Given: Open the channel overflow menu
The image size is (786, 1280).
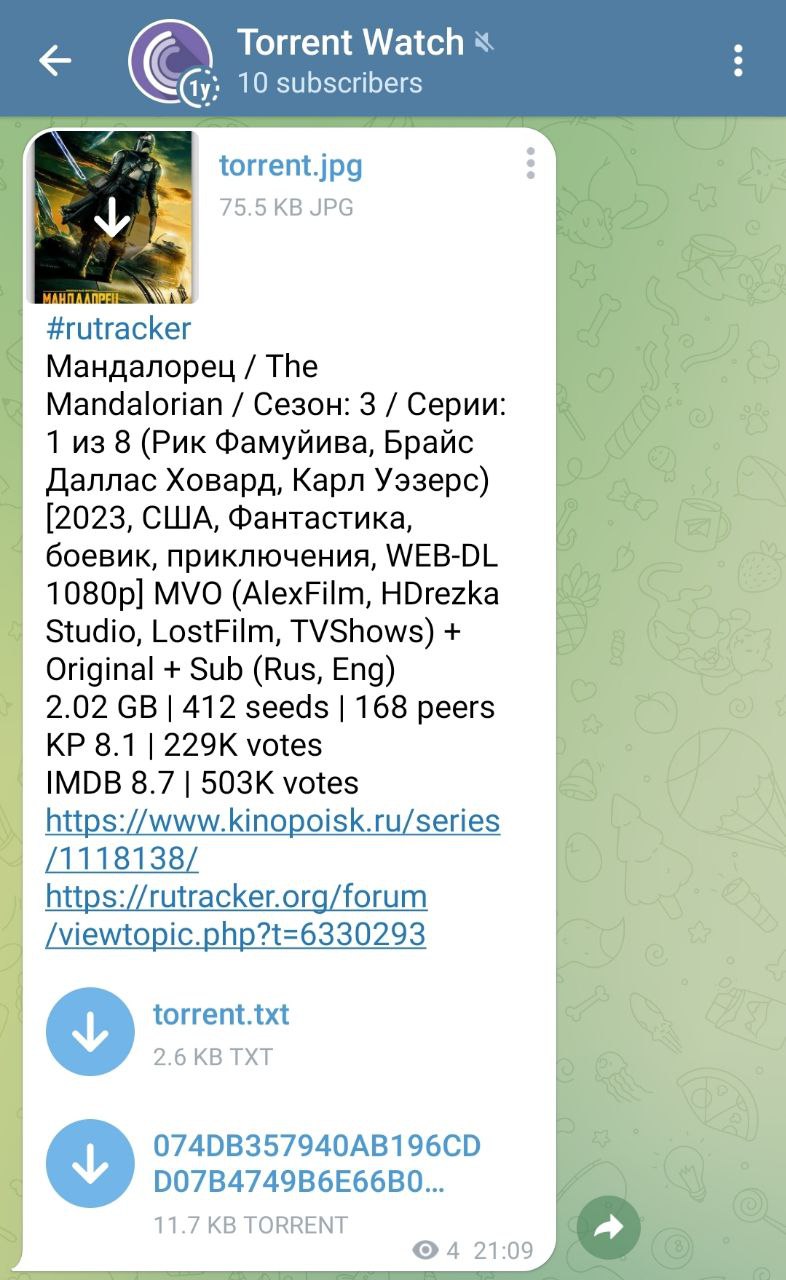Looking at the screenshot, I should pos(738,61).
